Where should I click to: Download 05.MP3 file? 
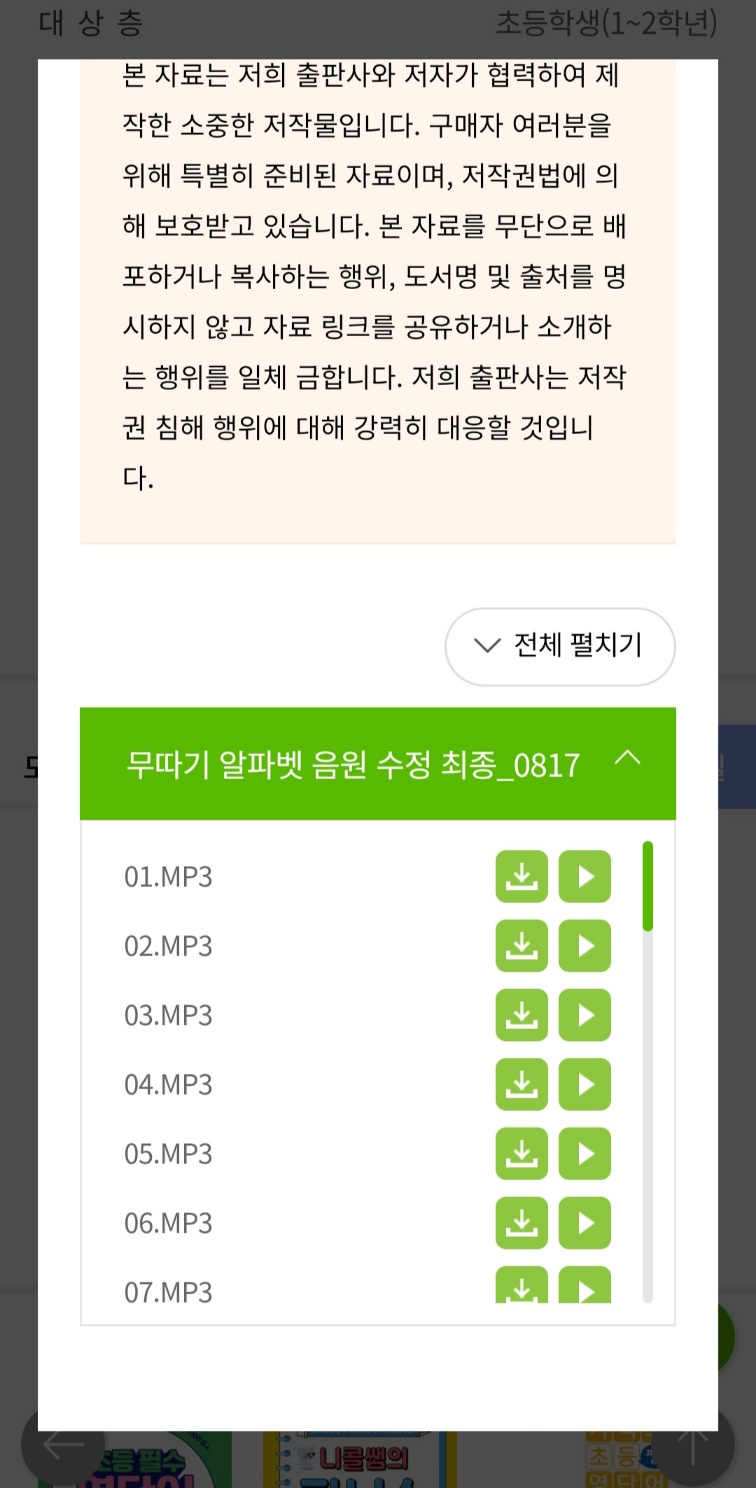click(521, 1153)
